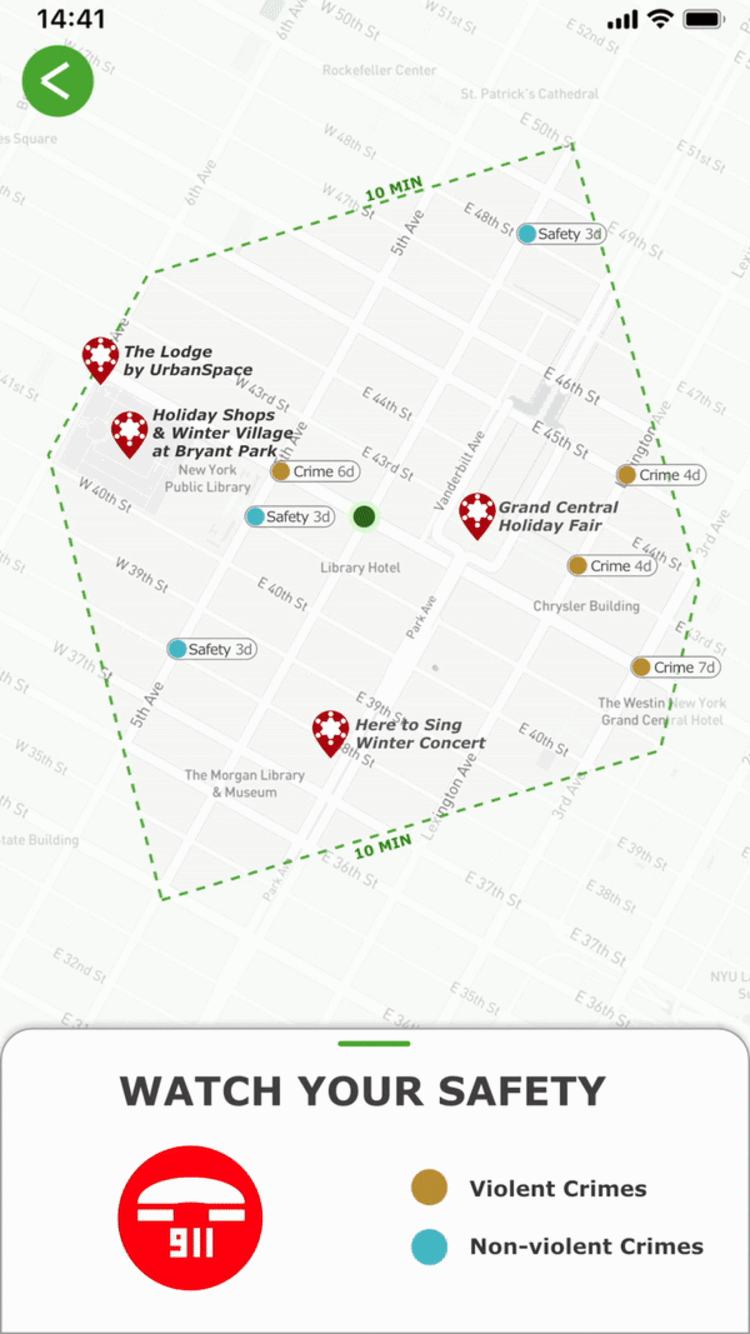Open the Crime 7d marker

(675, 667)
